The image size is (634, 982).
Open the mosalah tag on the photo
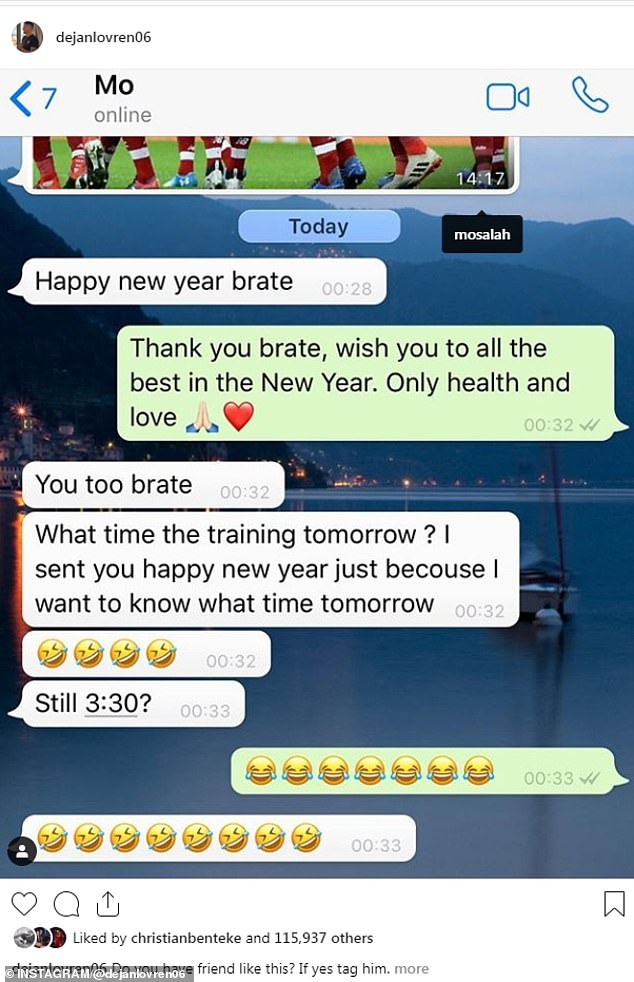click(481, 236)
